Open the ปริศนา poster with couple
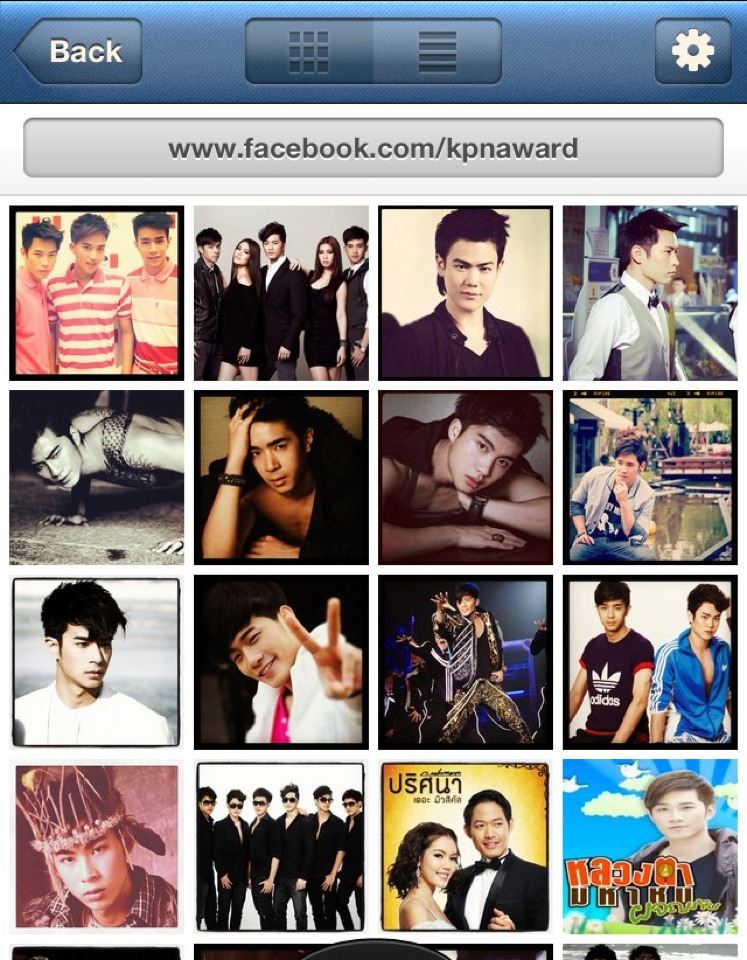Viewport: 747px width, 960px height. tap(465, 846)
